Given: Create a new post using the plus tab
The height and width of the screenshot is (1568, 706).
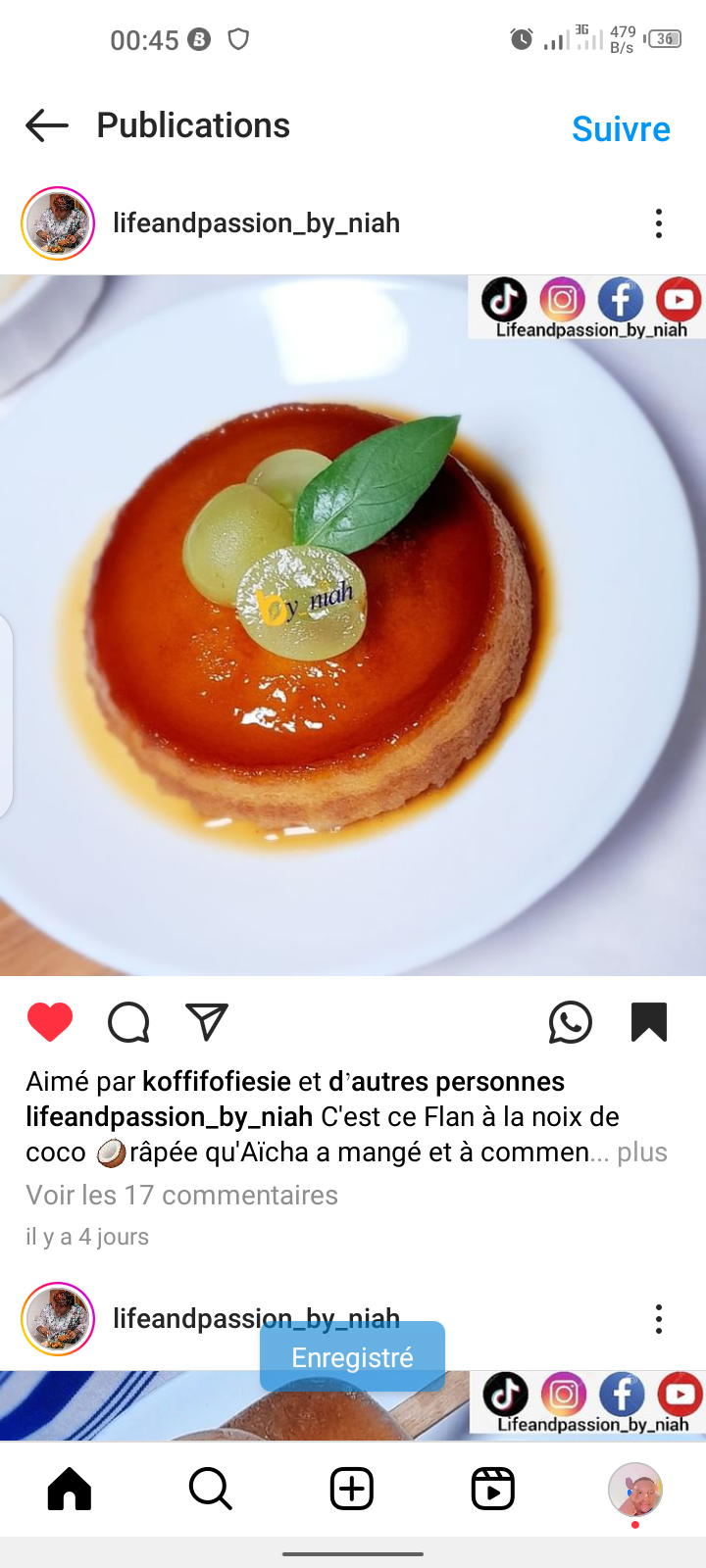Looking at the screenshot, I should [x=352, y=1489].
